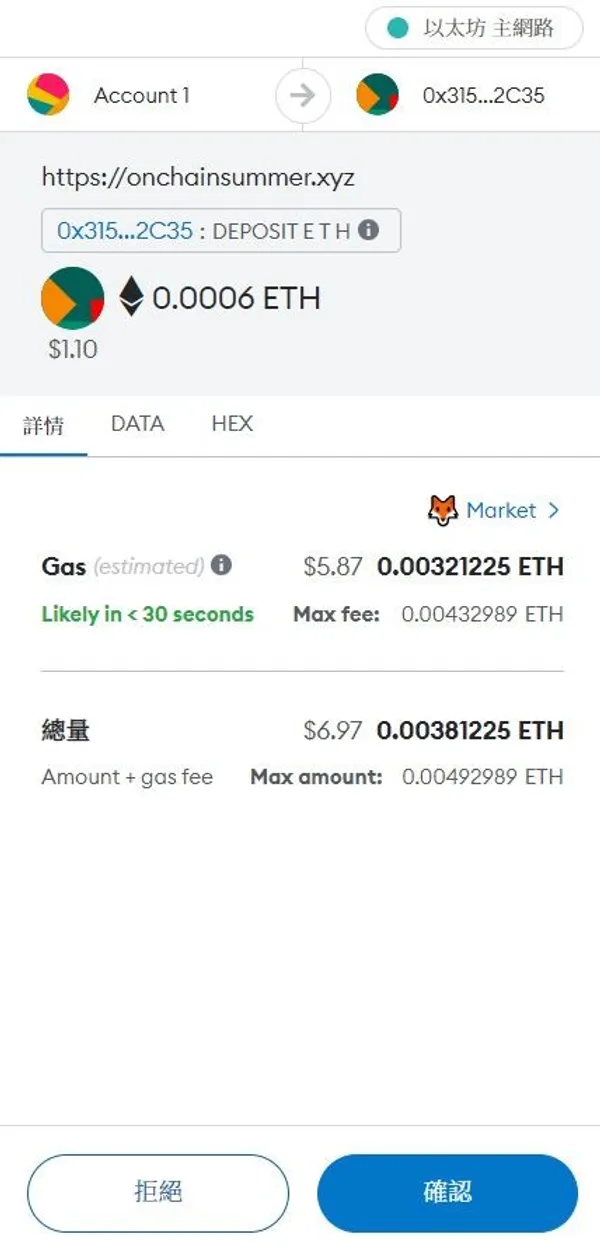The width and height of the screenshot is (600, 1253).
Task: Tap the 0x315...2C35 contract address link
Action: click(x=125, y=231)
